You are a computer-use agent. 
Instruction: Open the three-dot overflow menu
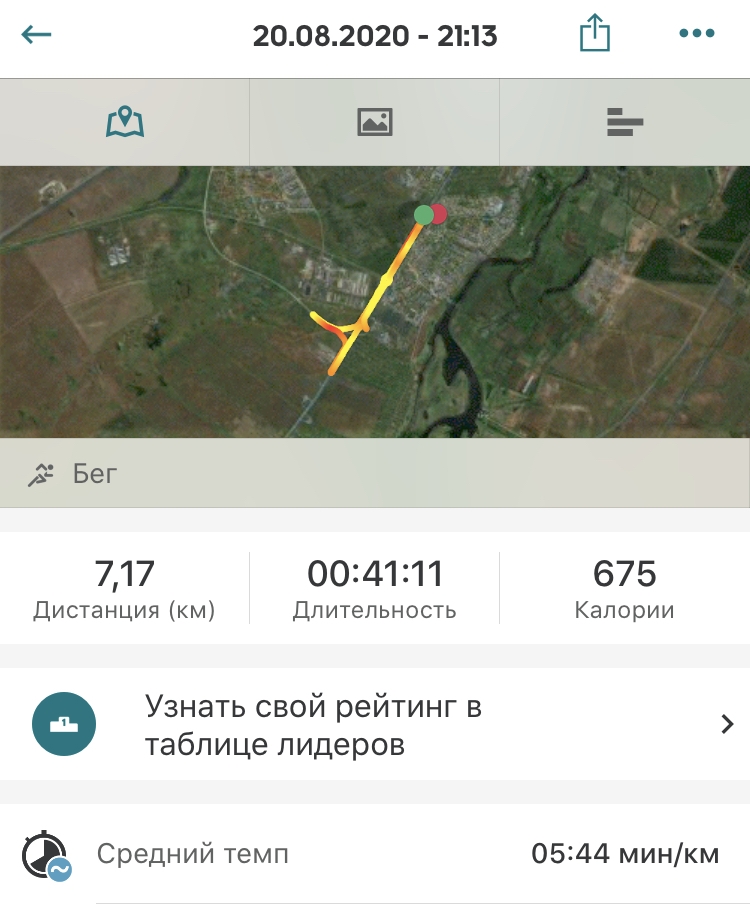[697, 35]
